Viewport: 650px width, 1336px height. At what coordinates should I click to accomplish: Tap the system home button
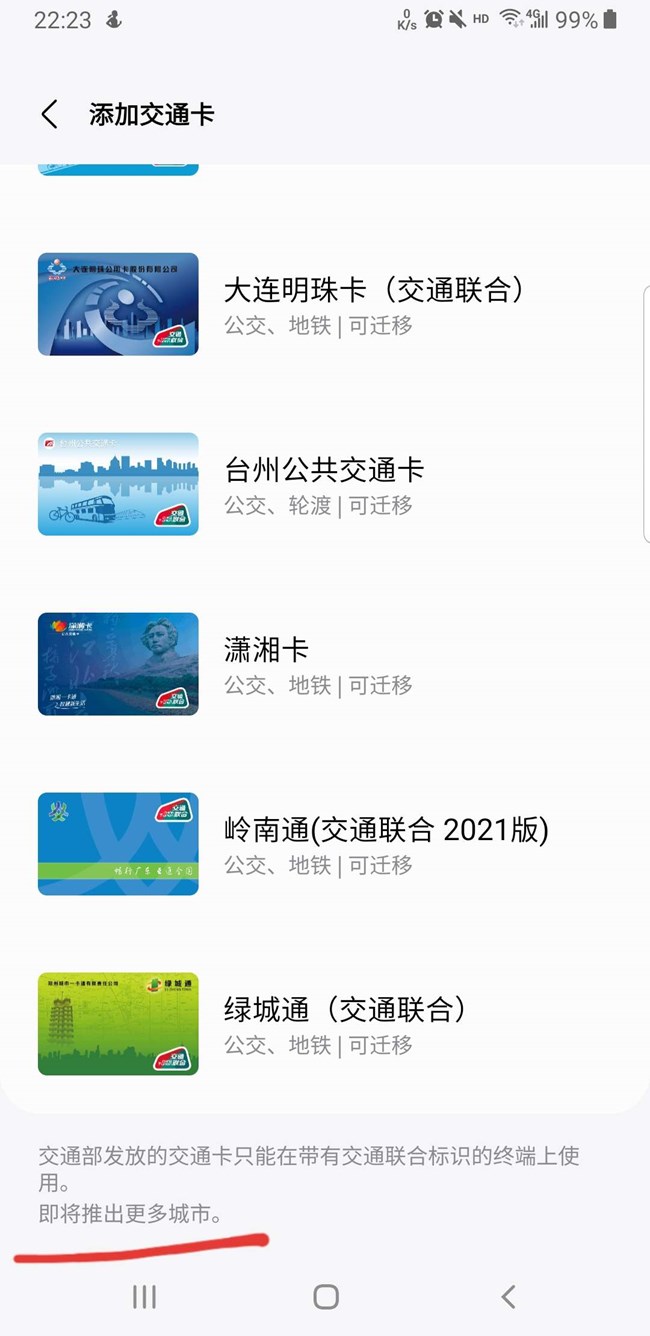[x=325, y=1297]
